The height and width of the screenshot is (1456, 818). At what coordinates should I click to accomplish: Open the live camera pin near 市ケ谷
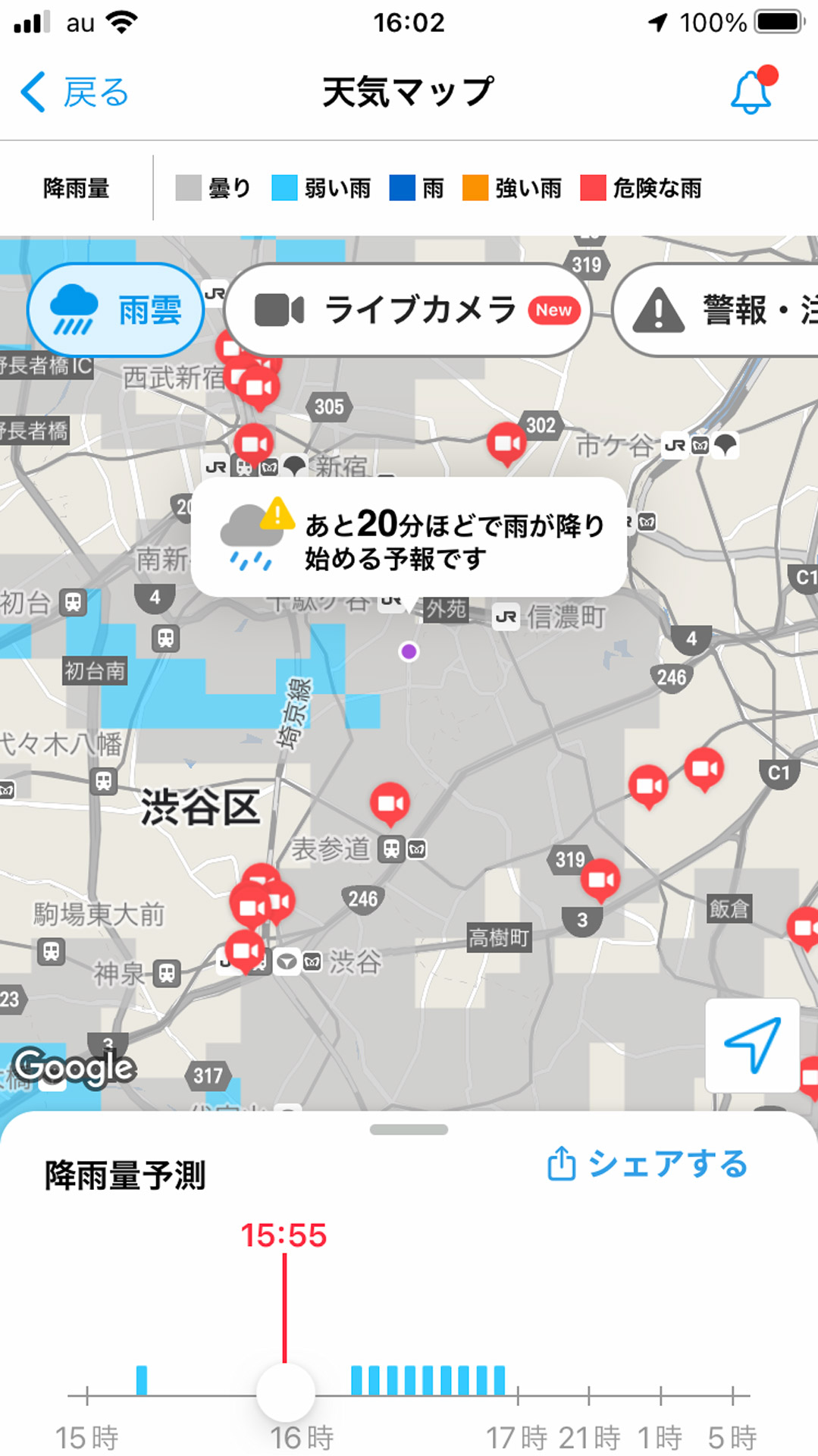506,442
